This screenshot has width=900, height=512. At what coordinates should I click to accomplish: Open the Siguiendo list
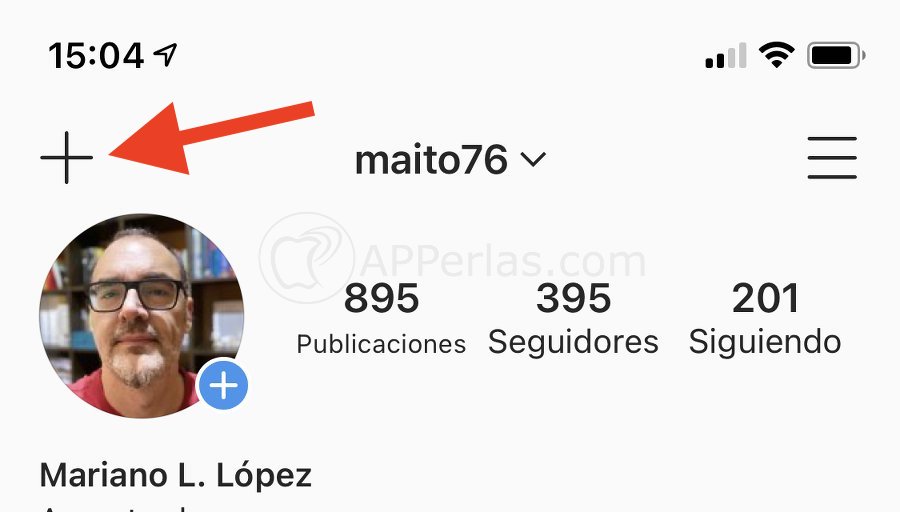(765, 318)
